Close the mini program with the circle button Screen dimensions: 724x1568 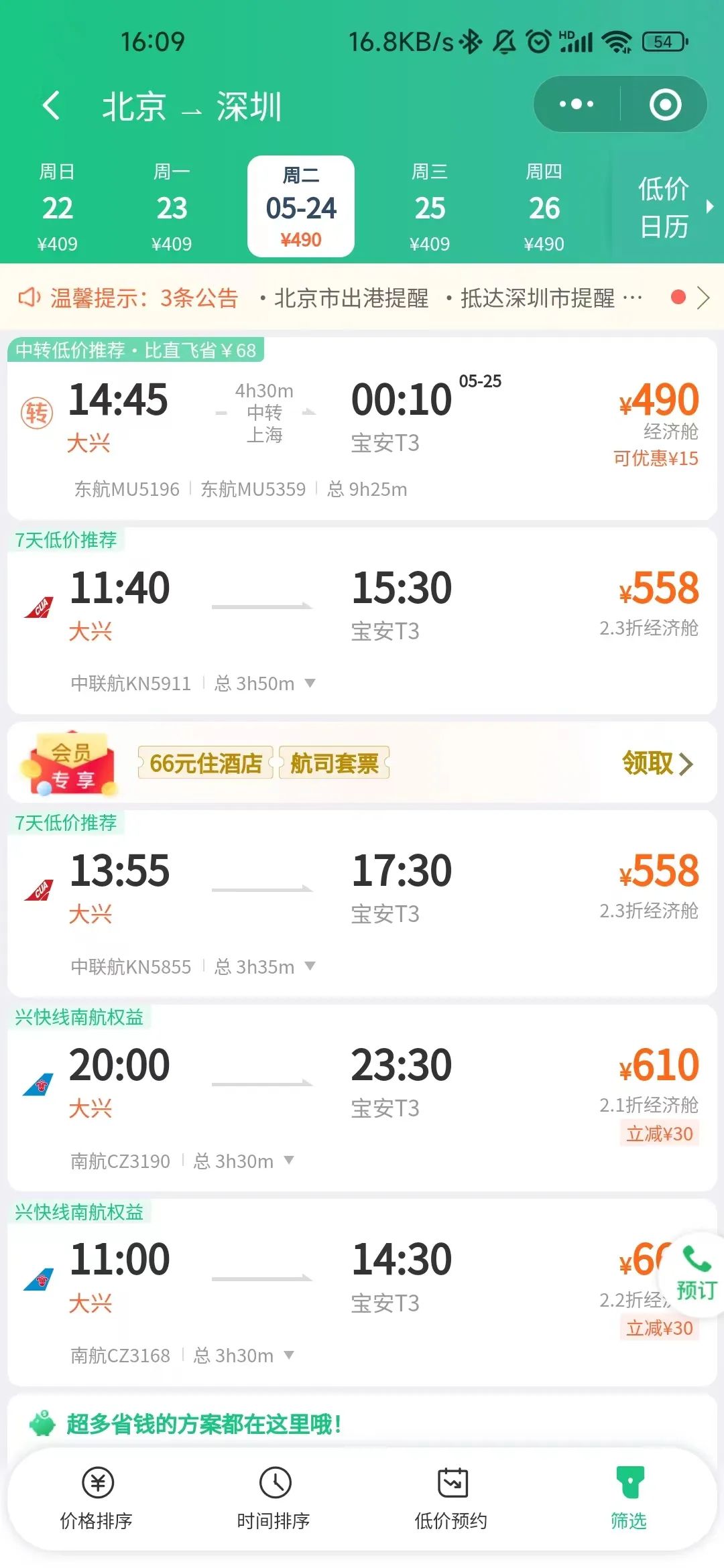pos(665,105)
